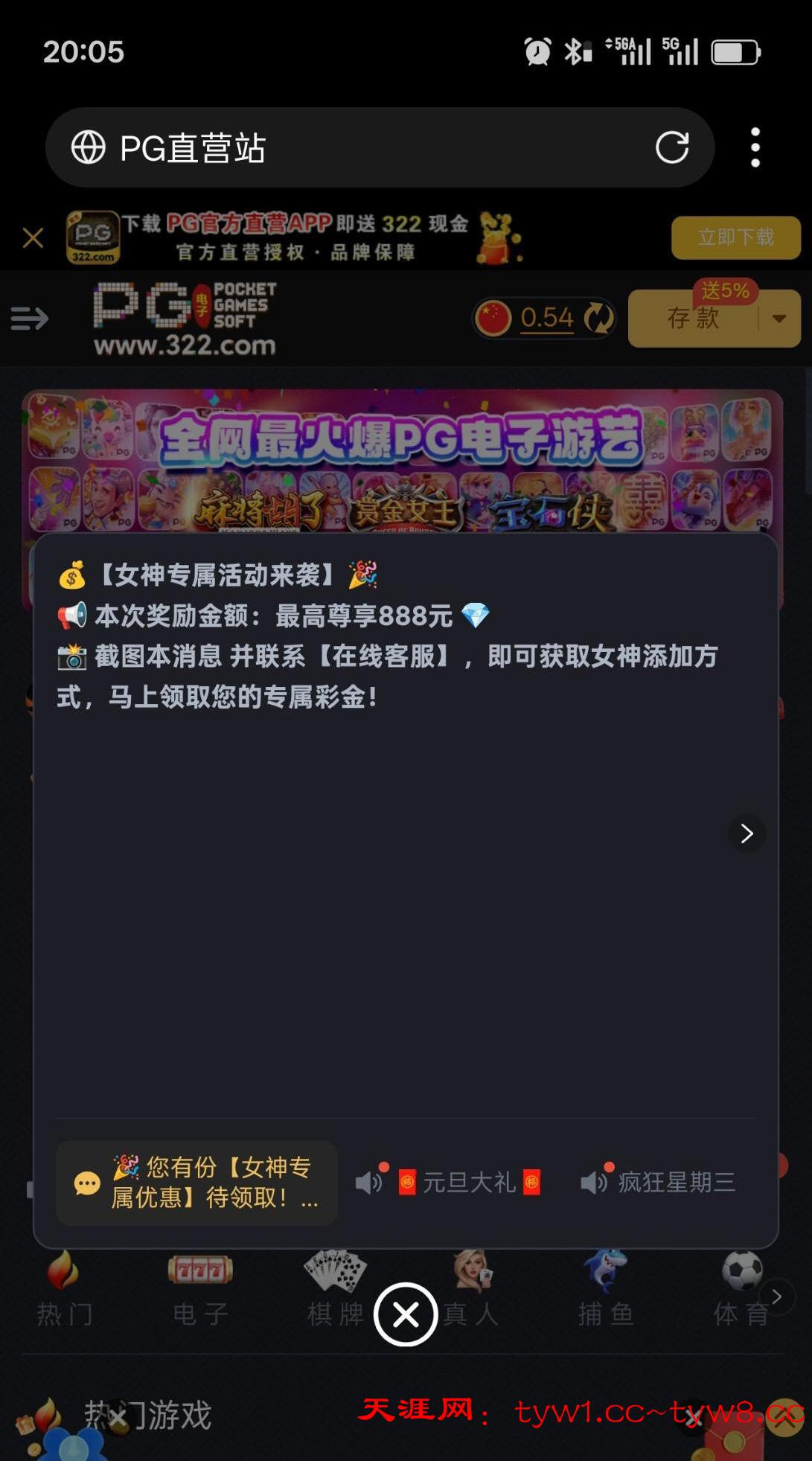The height and width of the screenshot is (1461, 812).
Task: Open the side drawer menu
Action: (x=30, y=319)
